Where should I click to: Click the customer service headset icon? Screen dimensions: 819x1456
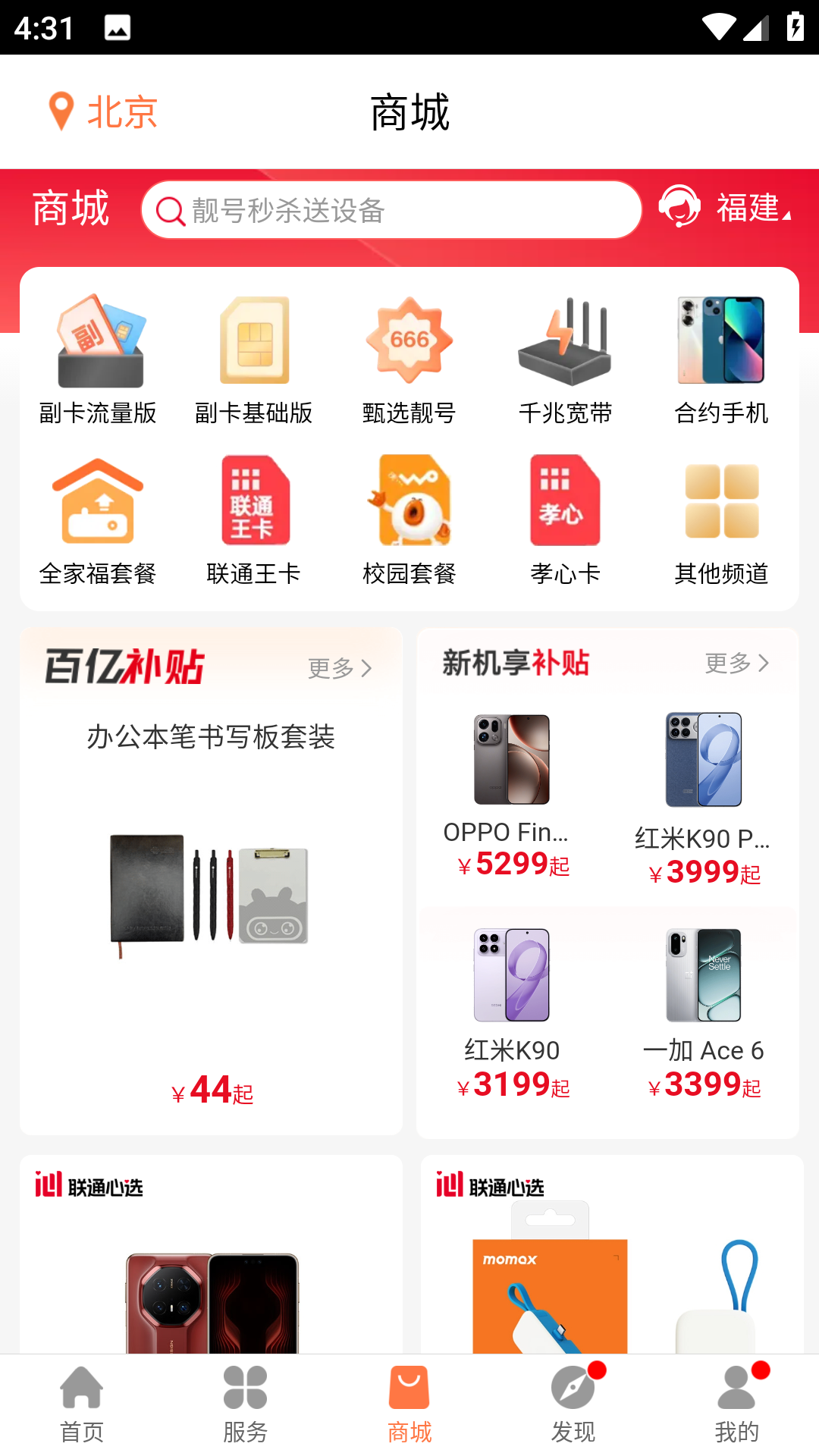(x=681, y=209)
